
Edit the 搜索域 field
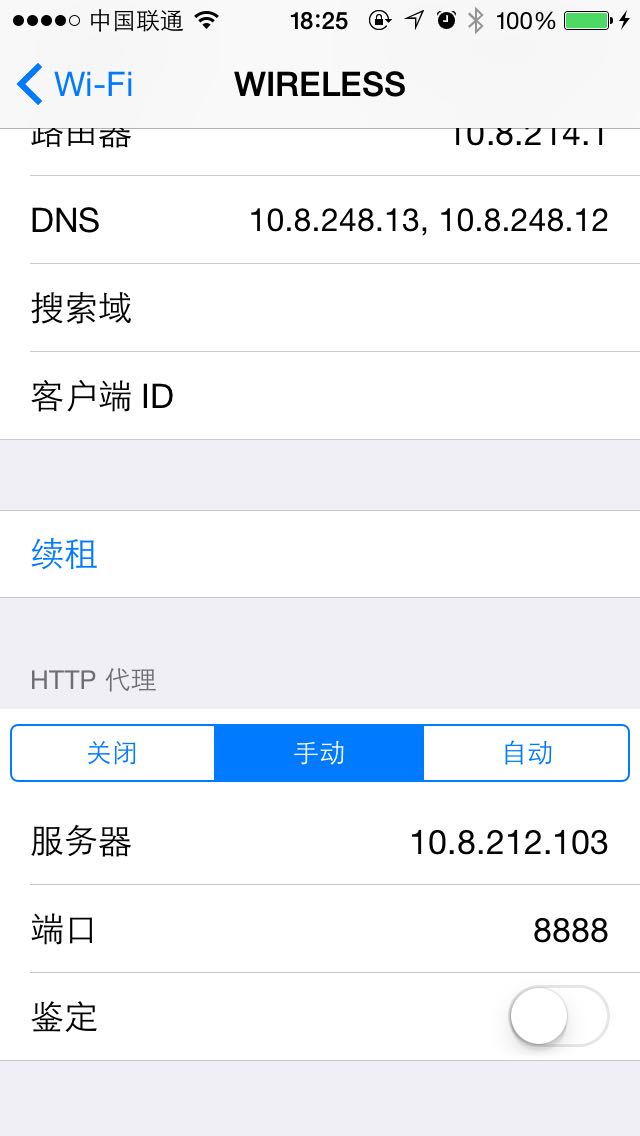pos(320,308)
